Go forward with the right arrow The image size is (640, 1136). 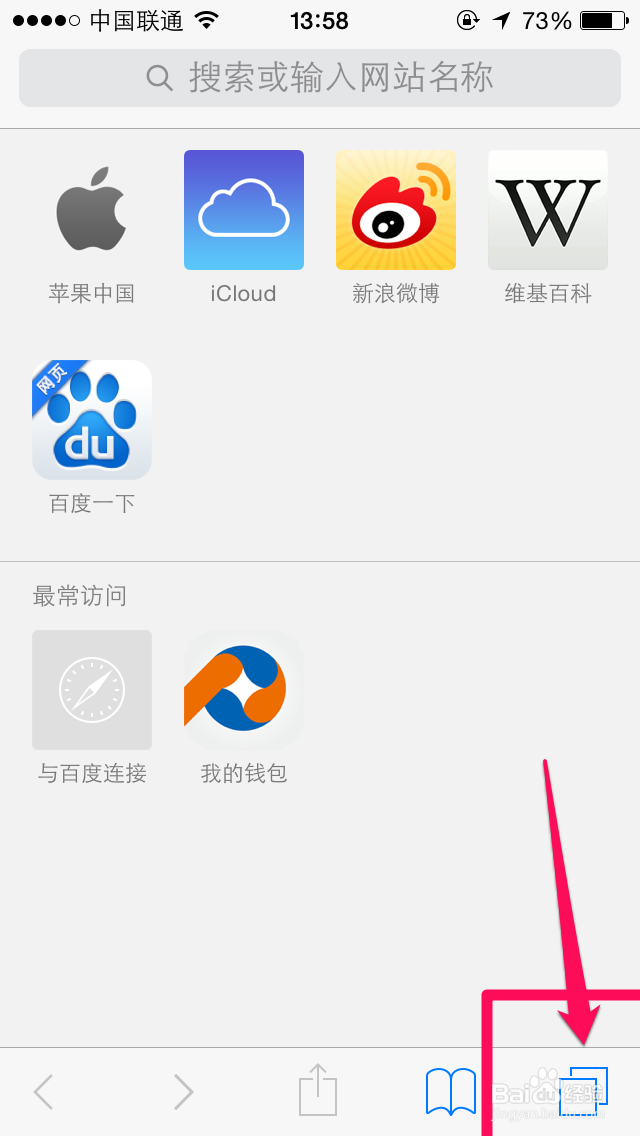[183, 1091]
